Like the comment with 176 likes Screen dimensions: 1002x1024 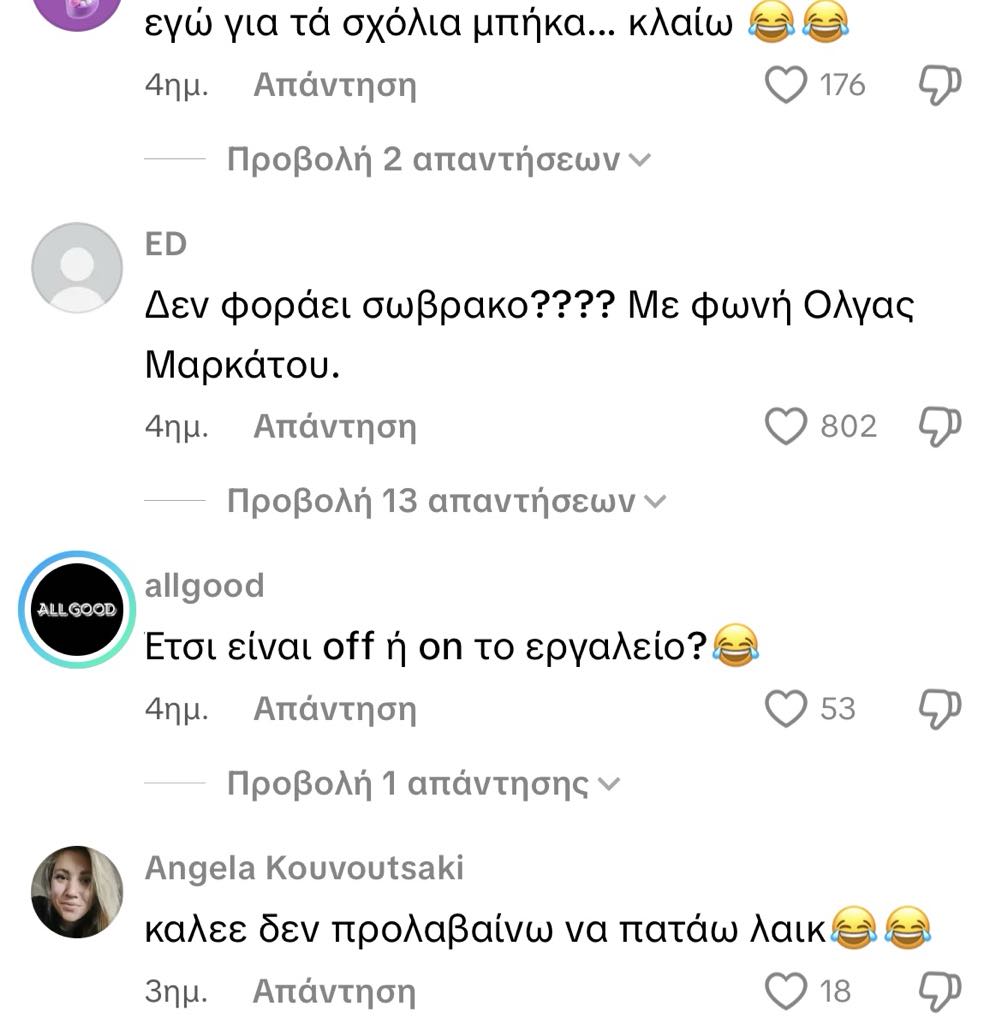[x=786, y=86]
